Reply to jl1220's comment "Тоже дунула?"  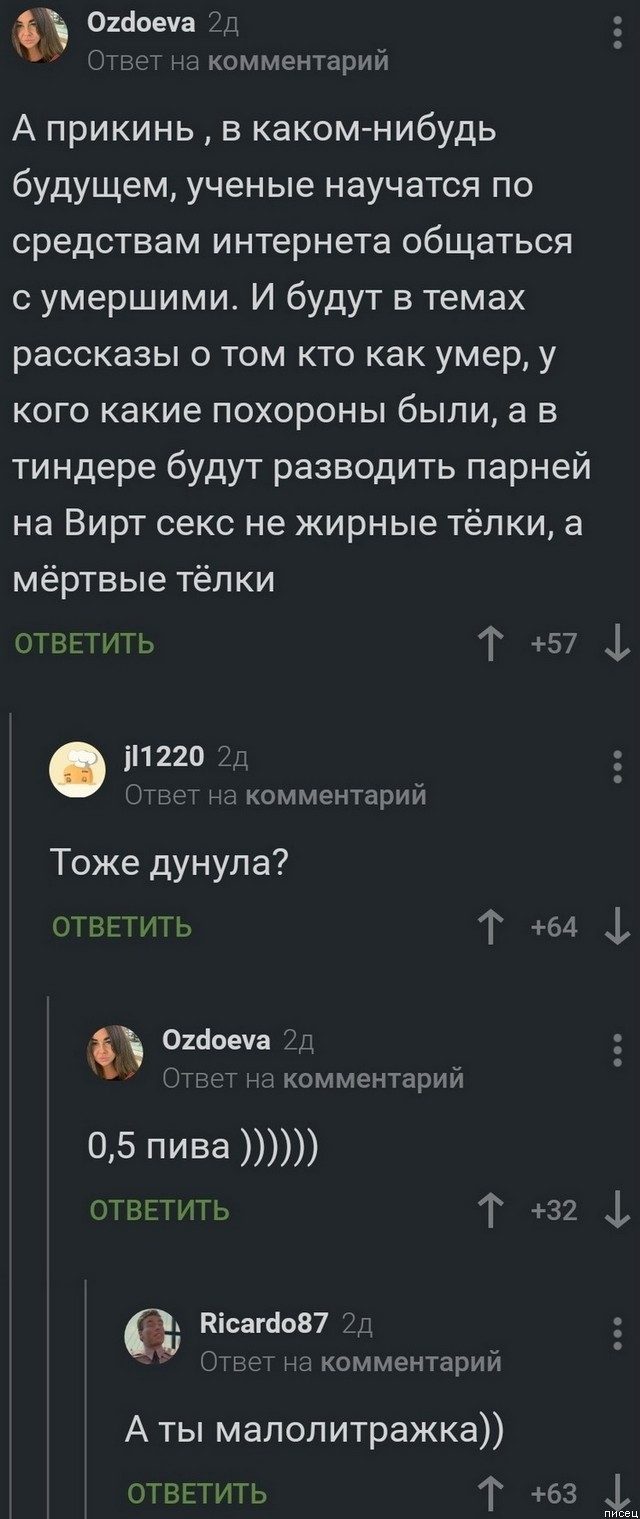[121, 927]
